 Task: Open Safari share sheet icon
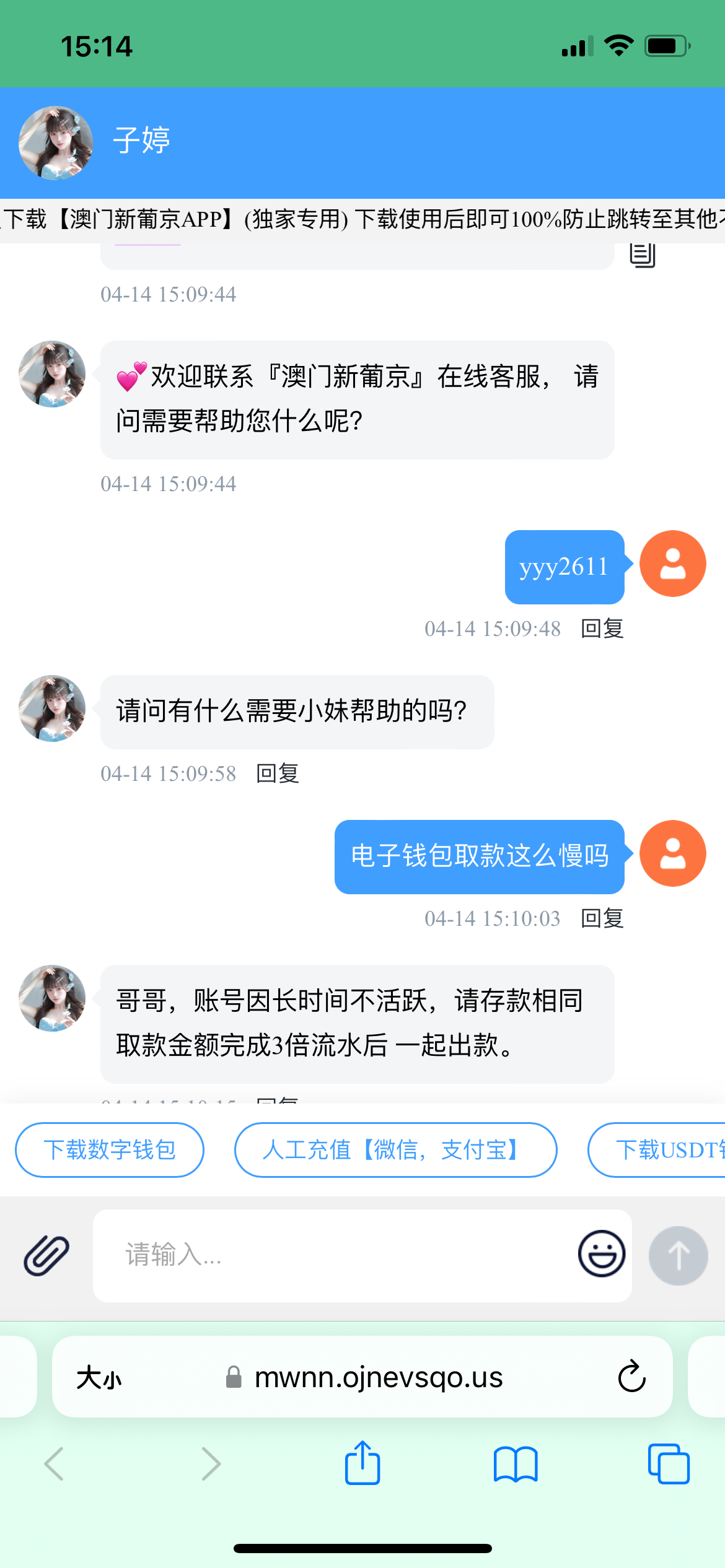click(362, 1463)
